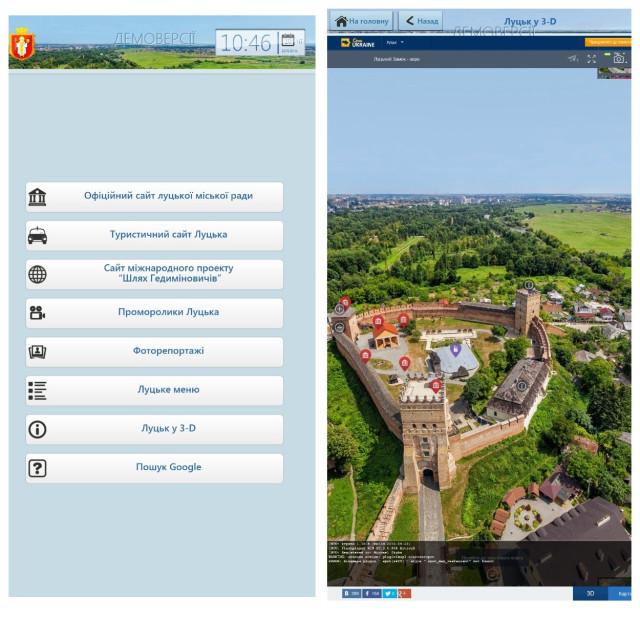
Task: Share the panorama on Twitter
Action: (389, 593)
